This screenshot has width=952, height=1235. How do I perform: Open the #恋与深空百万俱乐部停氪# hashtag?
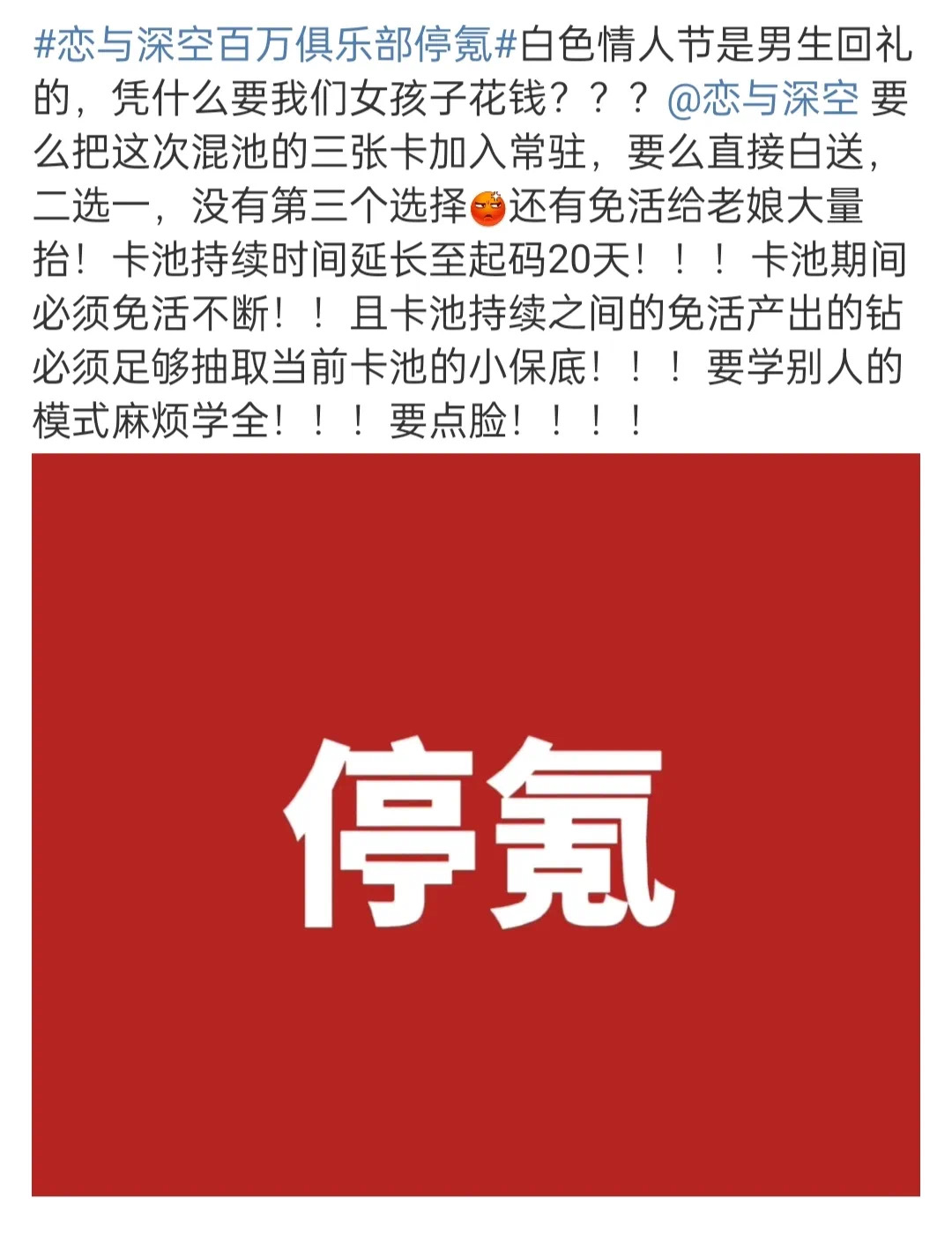275,46
